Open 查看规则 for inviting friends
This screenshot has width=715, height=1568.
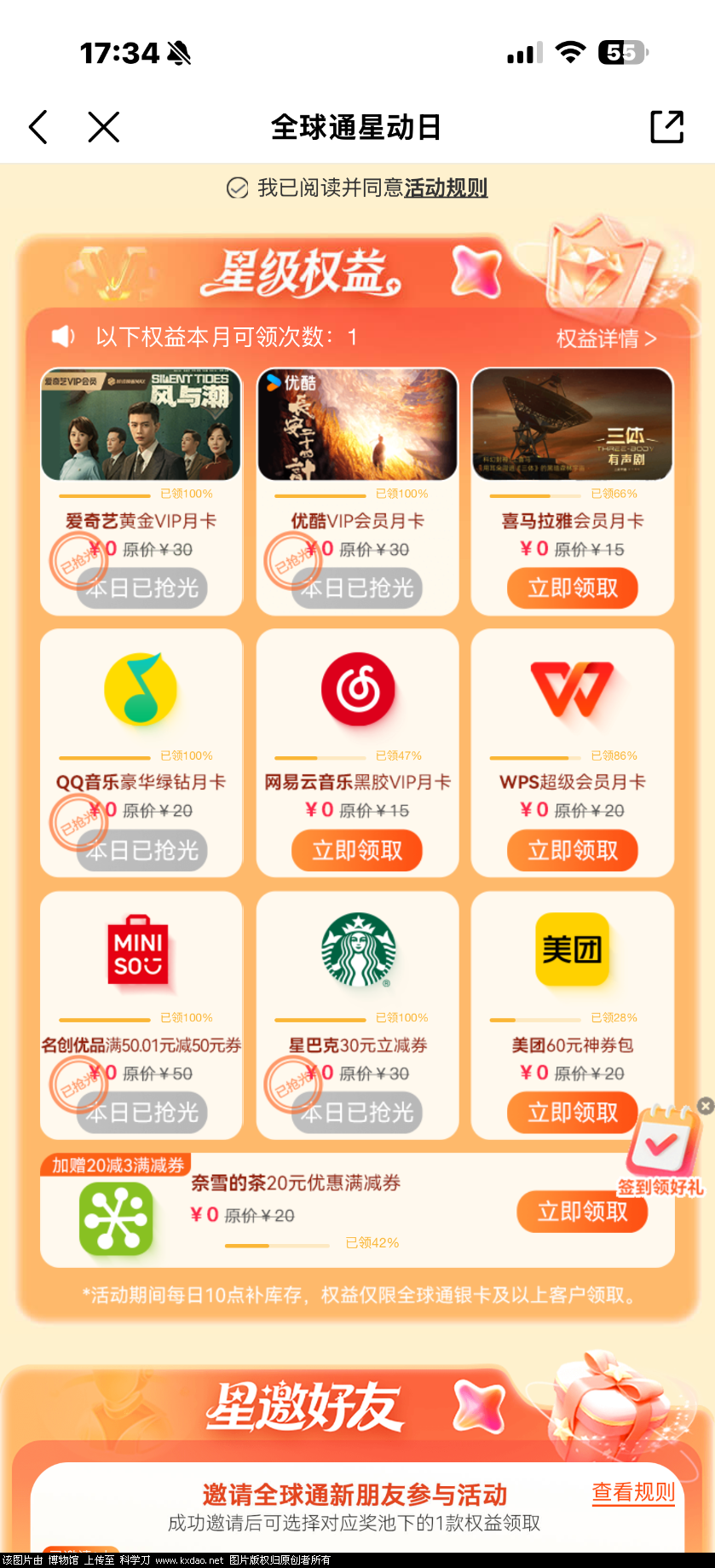tap(633, 1491)
